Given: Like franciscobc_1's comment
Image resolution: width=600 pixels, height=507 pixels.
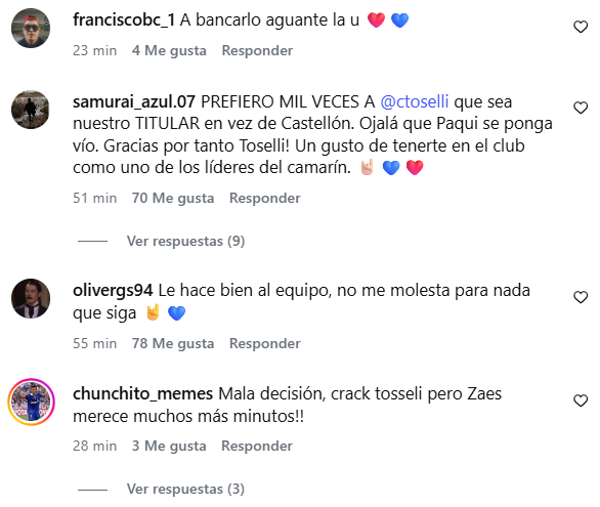Looking at the screenshot, I should tap(580, 27).
